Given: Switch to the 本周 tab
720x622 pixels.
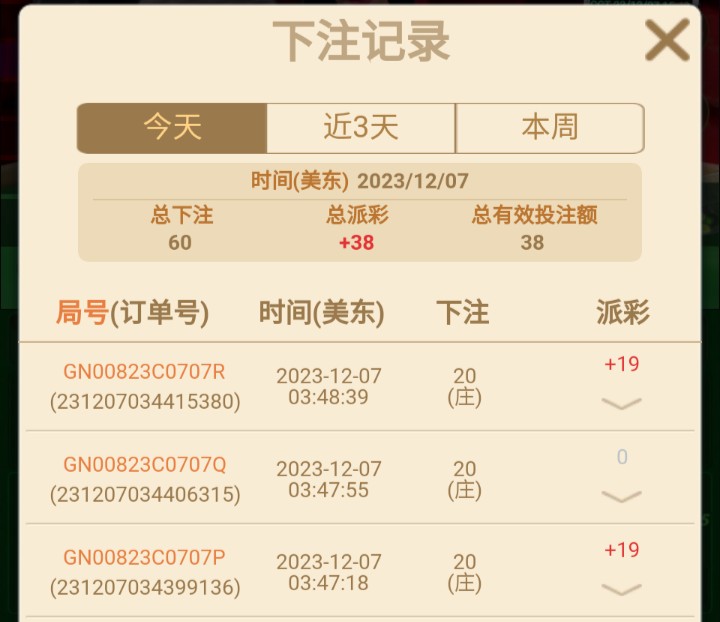Looking at the screenshot, I should point(549,128).
